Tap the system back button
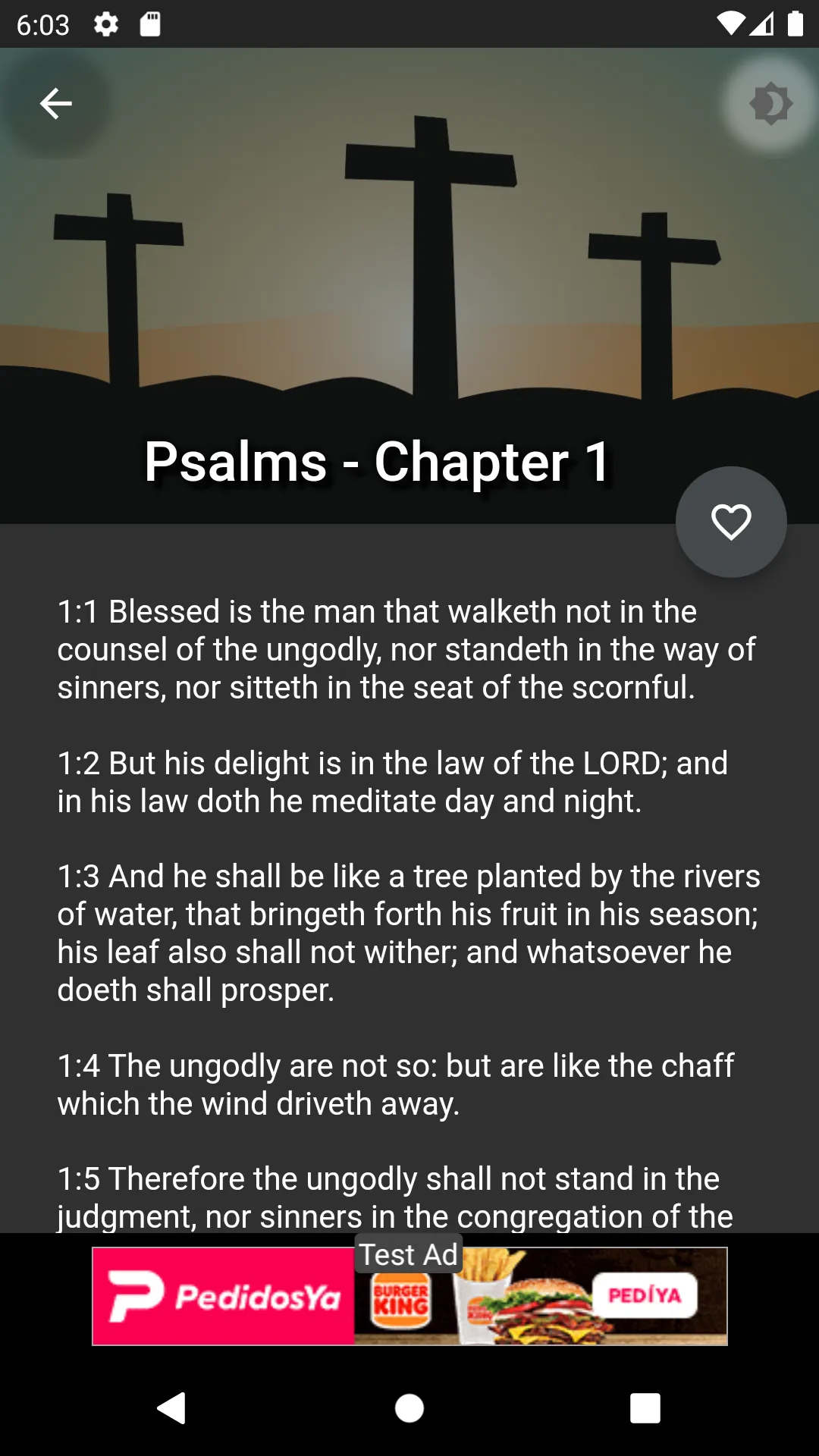The height and width of the screenshot is (1456, 819). pyautogui.click(x=171, y=1408)
